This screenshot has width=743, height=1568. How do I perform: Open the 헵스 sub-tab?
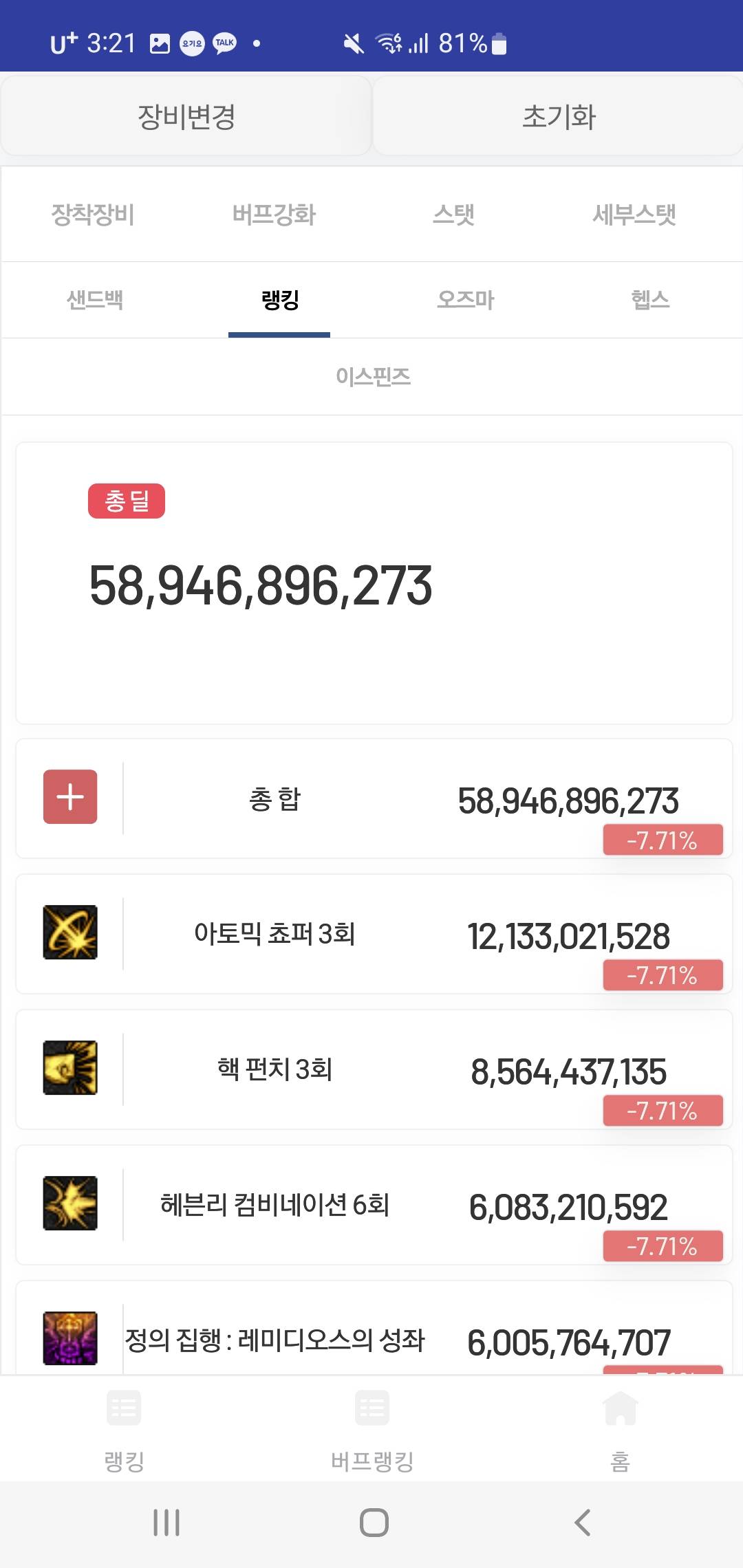point(650,300)
